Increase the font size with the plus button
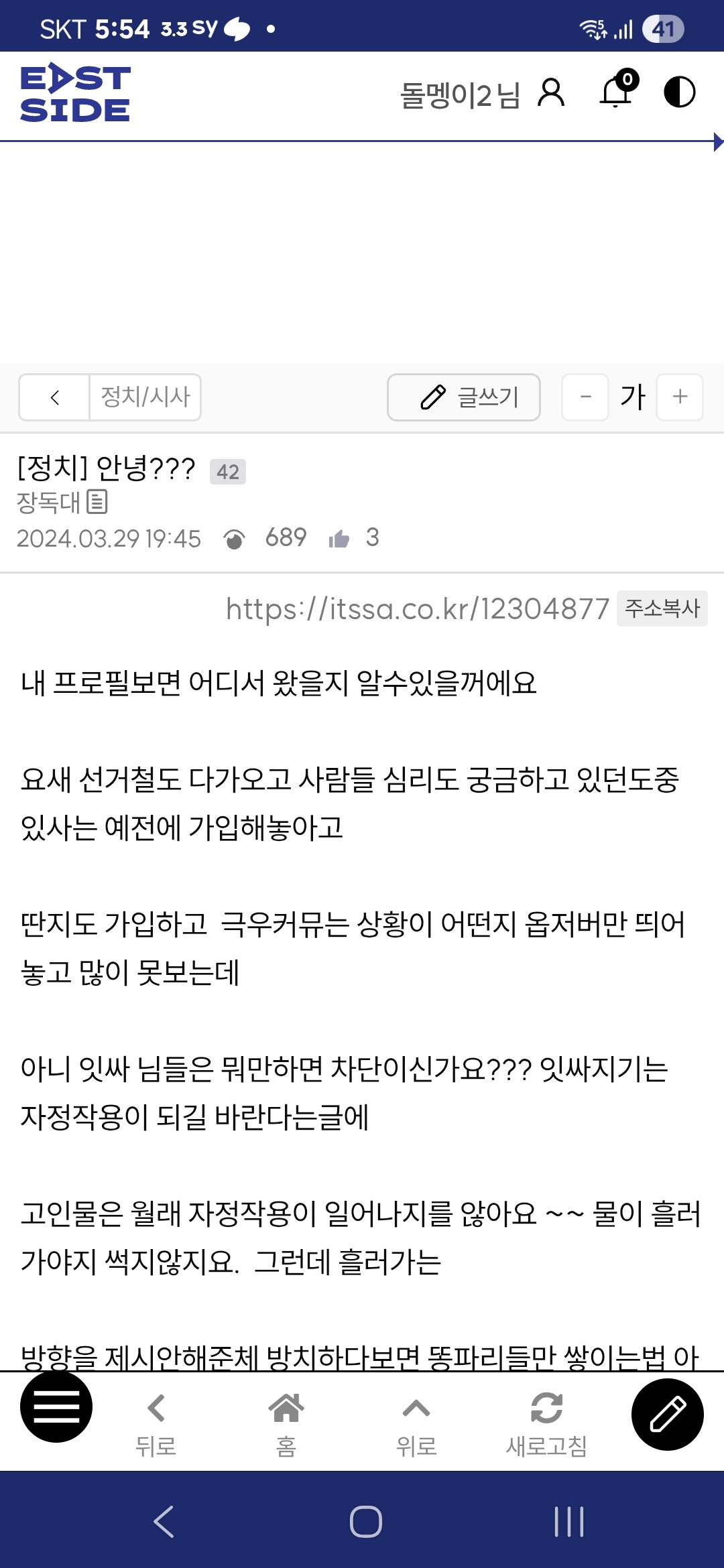The height and width of the screenshot is (1568, 724). (x=680, y=397)
